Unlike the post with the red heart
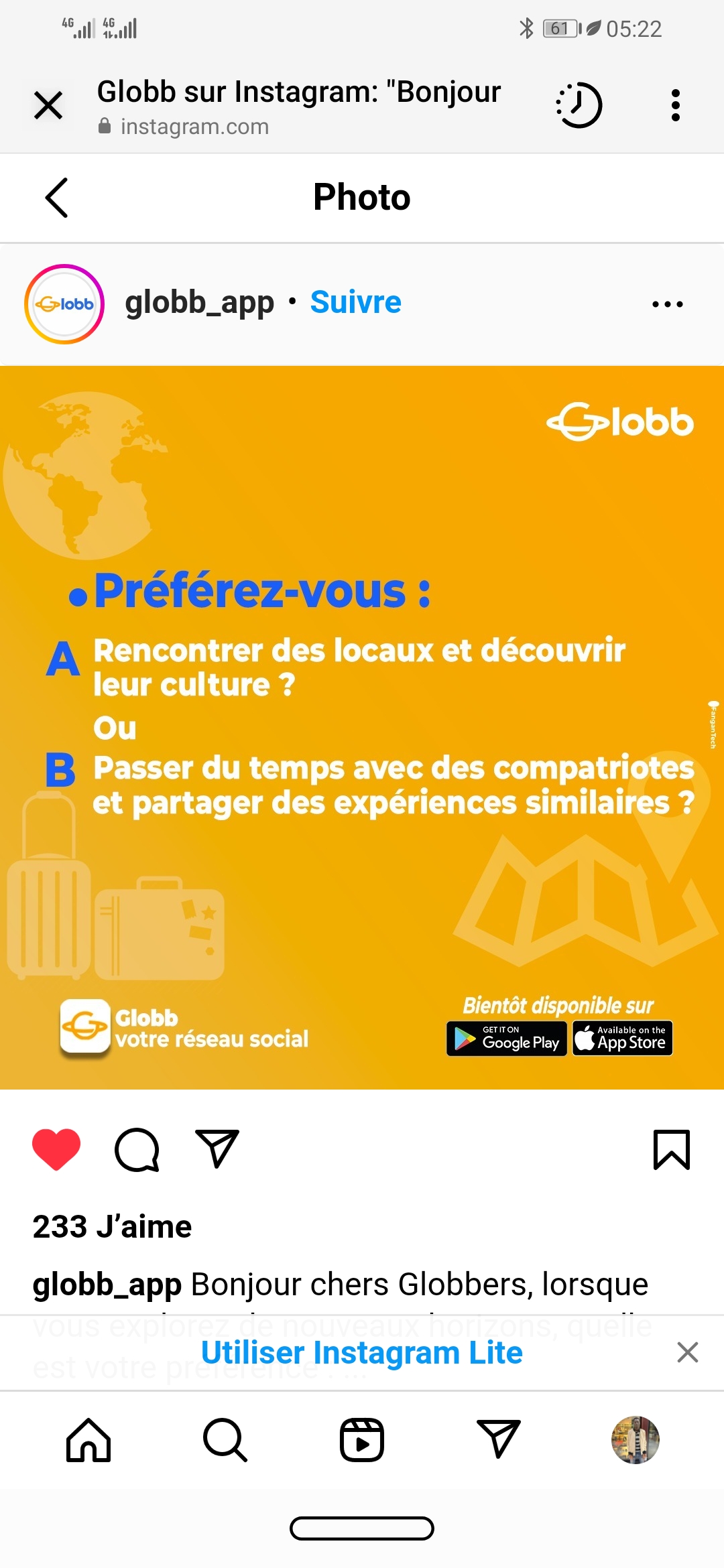The width and height of the screenshot is (724, 1568). pyautogui.click(x=56, y=1150)
